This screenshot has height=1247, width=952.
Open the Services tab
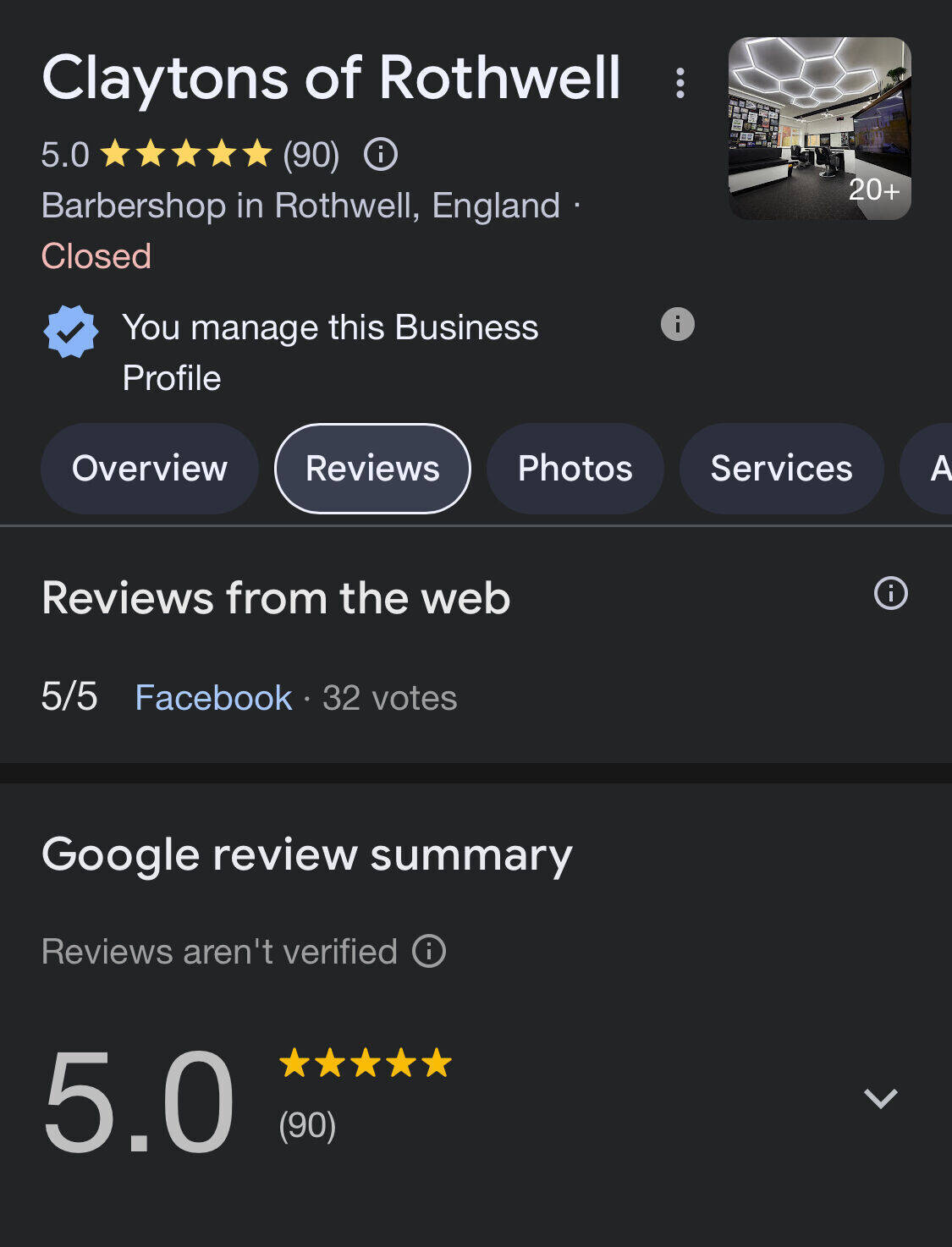point(781,468)
